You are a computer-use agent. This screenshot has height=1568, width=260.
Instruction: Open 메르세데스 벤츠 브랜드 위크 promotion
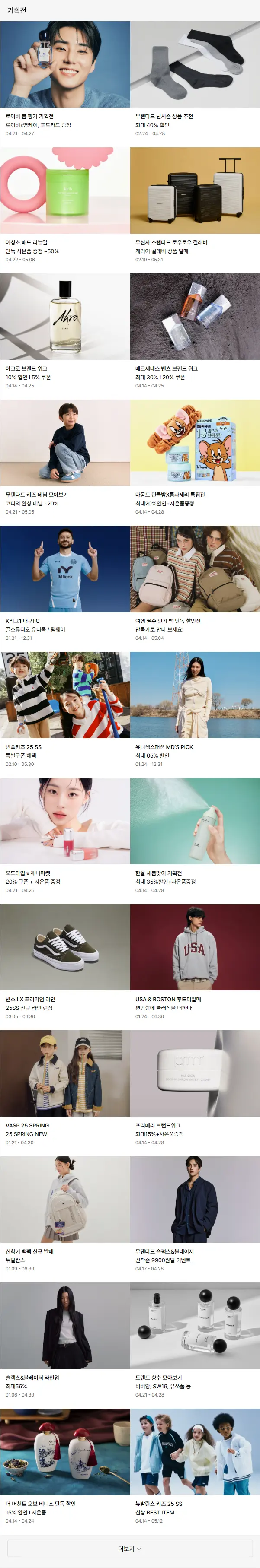click(195, 317)
